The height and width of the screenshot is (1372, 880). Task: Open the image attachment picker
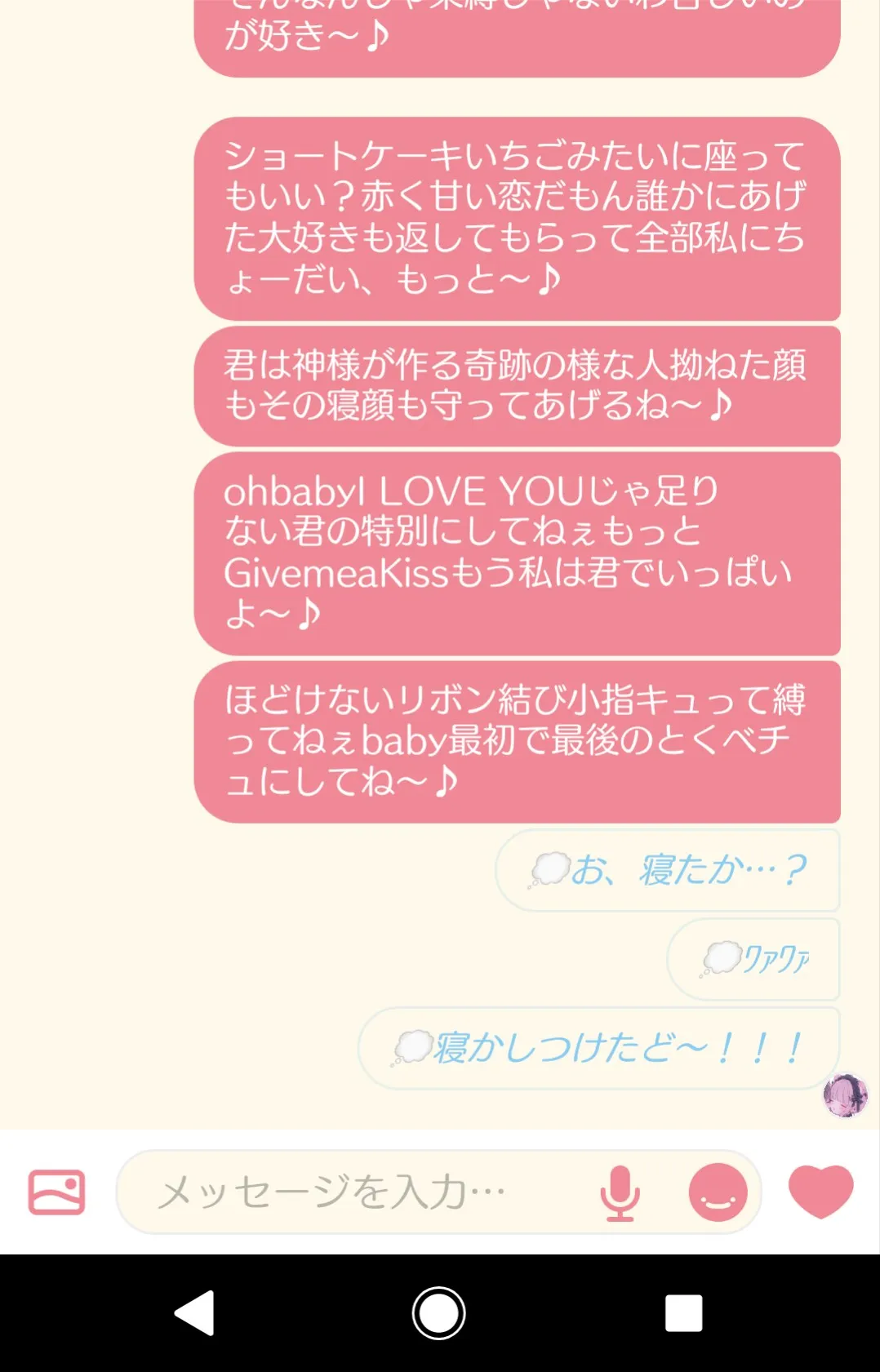(56, 1192)
